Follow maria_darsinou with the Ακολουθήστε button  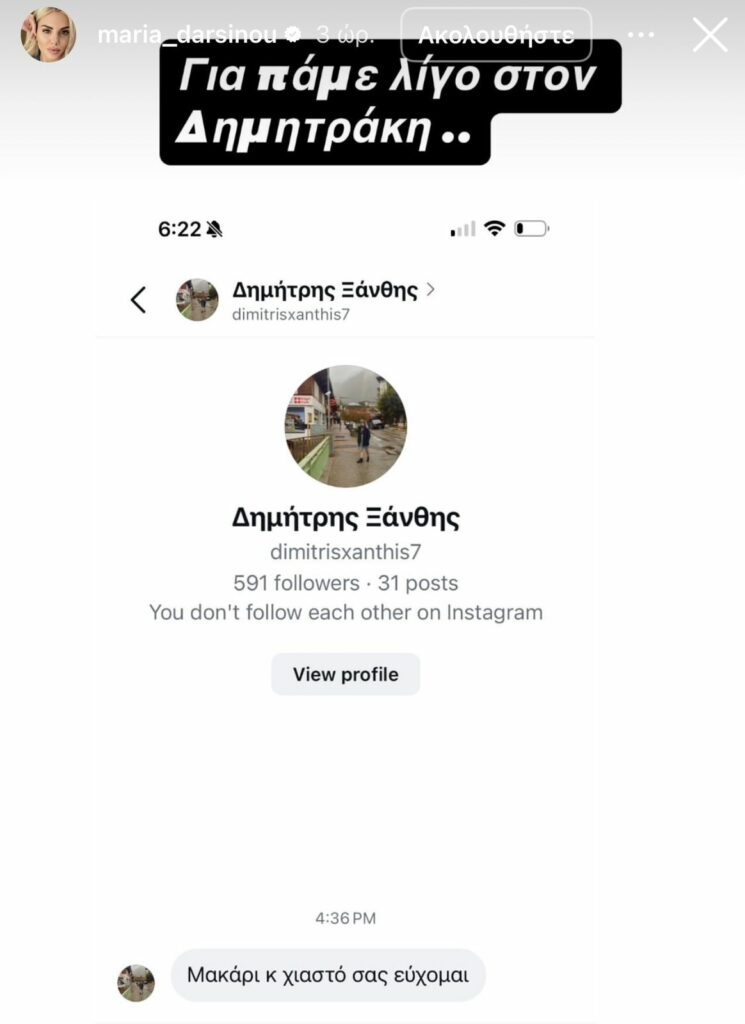[496, 34]
